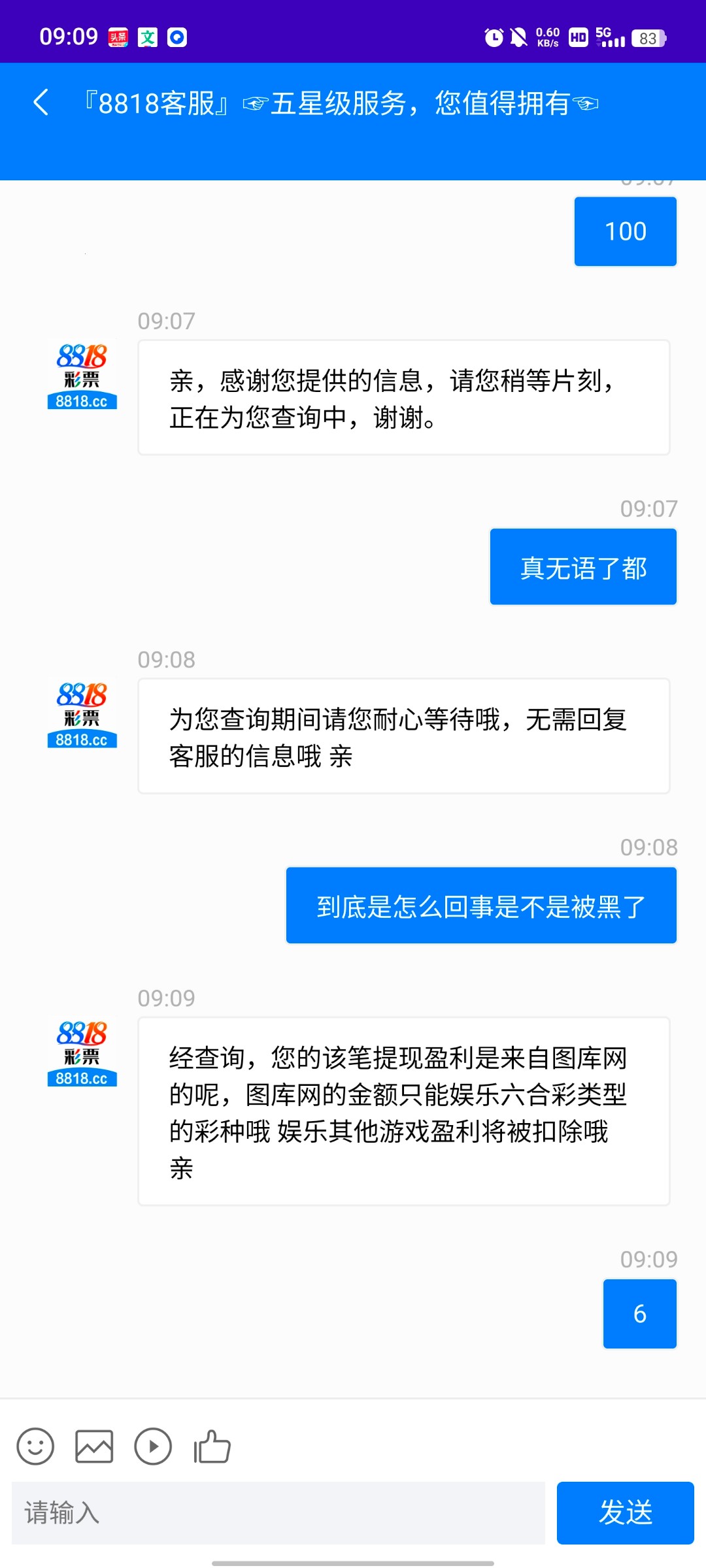Focus the 请输入 message field
The image size is (706, 1568).
(278, 1512)
